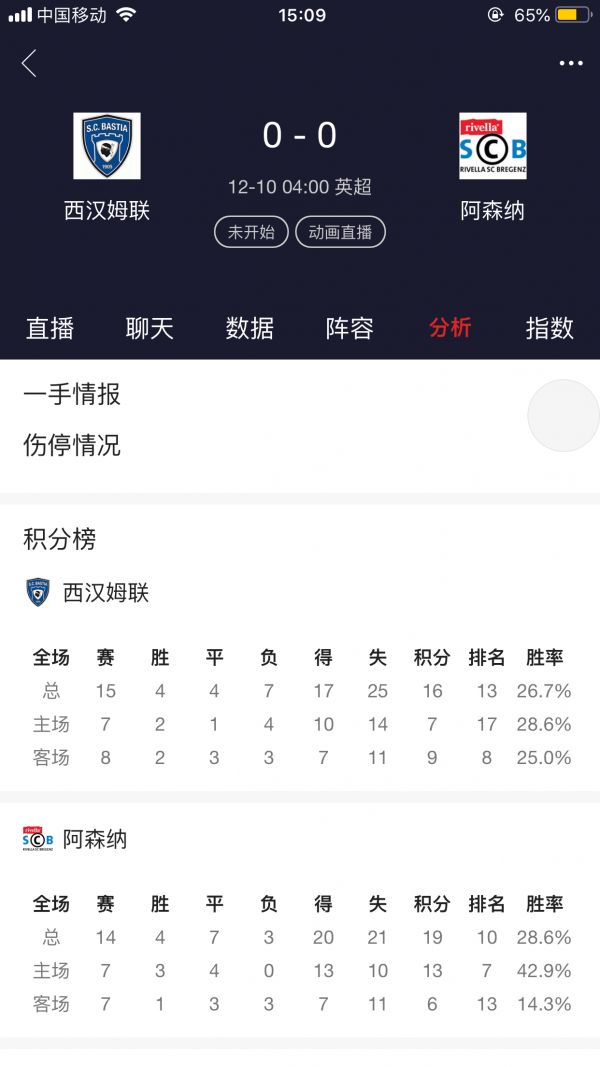Screen dimensions: 600x1067
Task: Switch to the 指数 tab
Action: point(549,328)
